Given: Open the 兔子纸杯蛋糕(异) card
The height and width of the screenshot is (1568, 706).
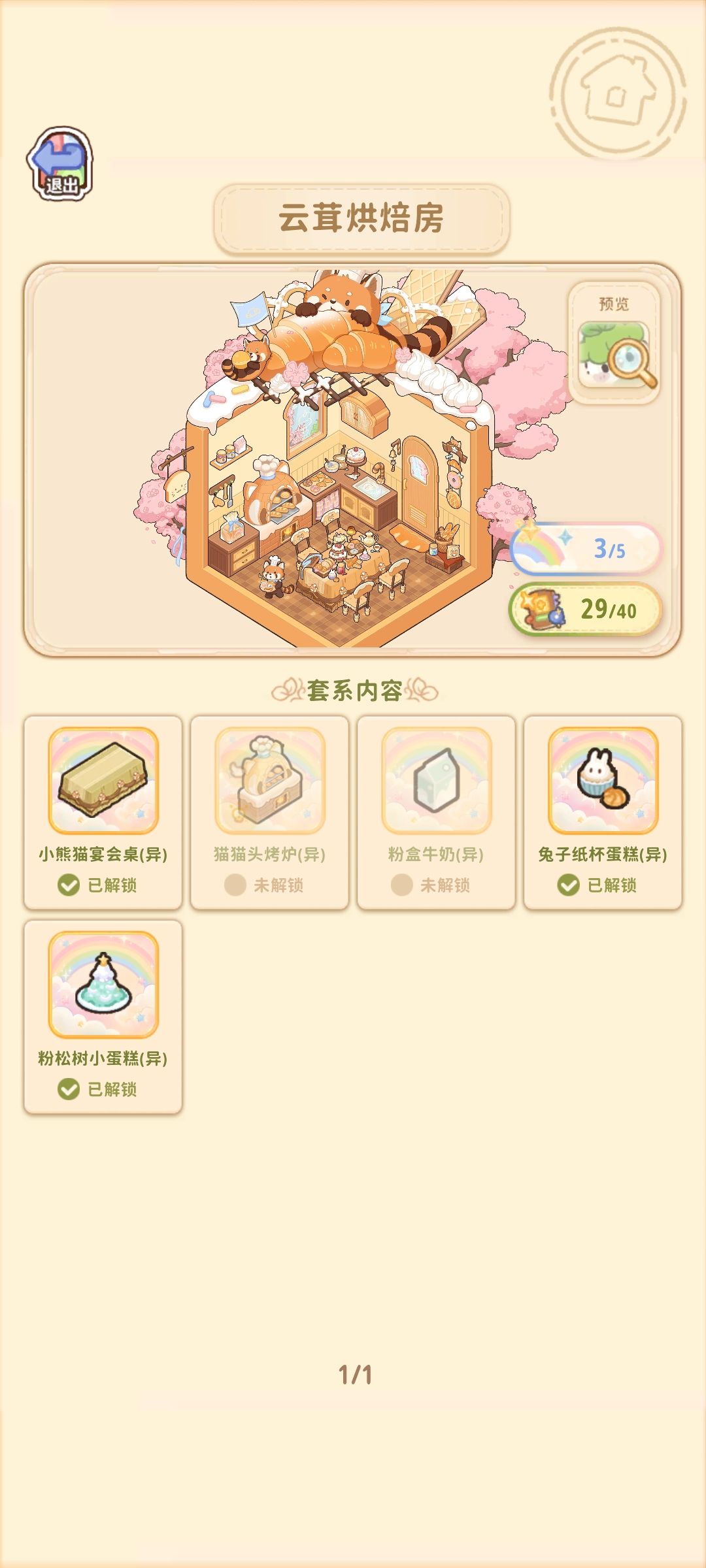Looking at the screenshot, I should pos(603,812).
